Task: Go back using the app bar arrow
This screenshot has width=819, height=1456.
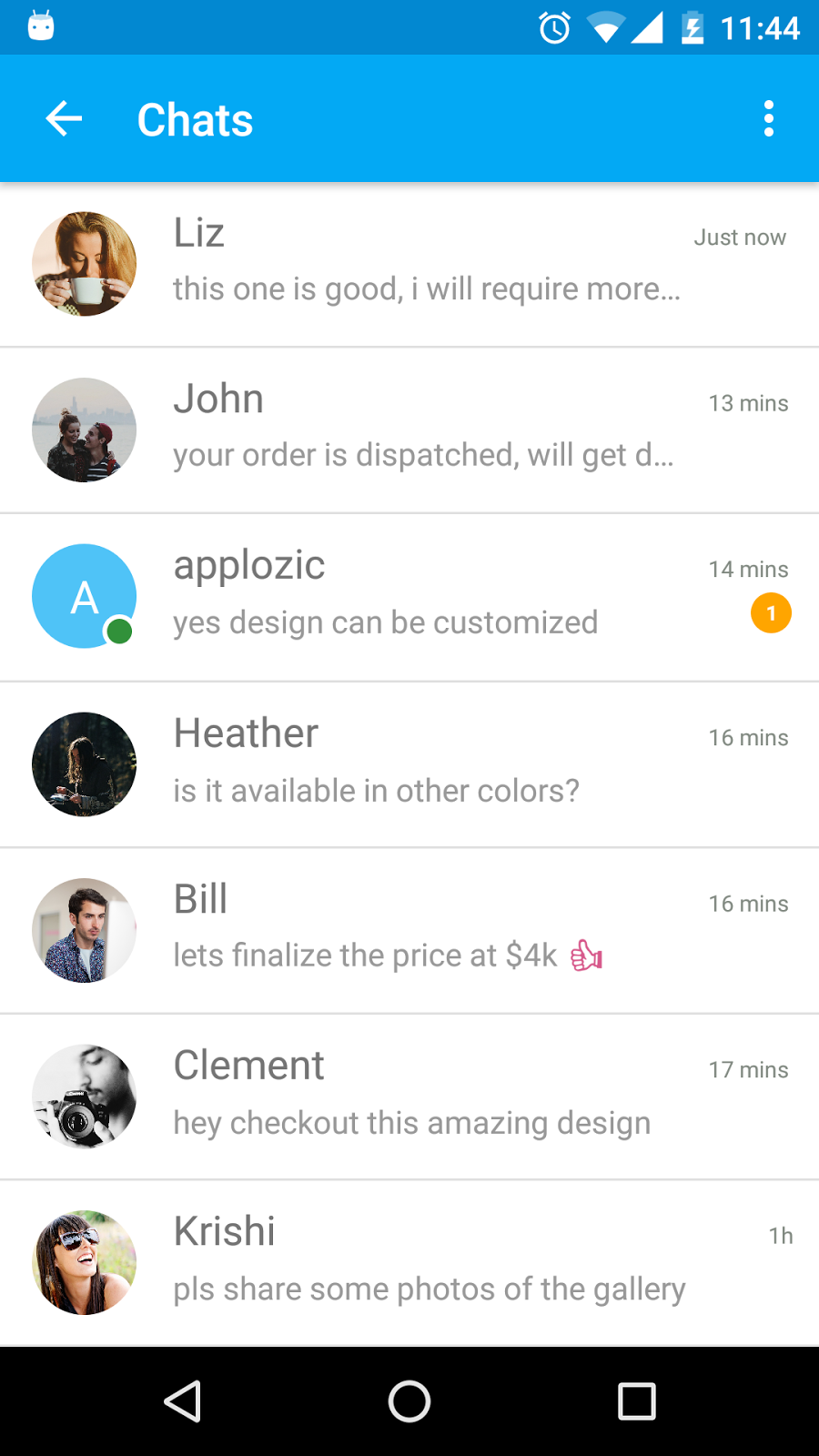Action: click(64, 119)
